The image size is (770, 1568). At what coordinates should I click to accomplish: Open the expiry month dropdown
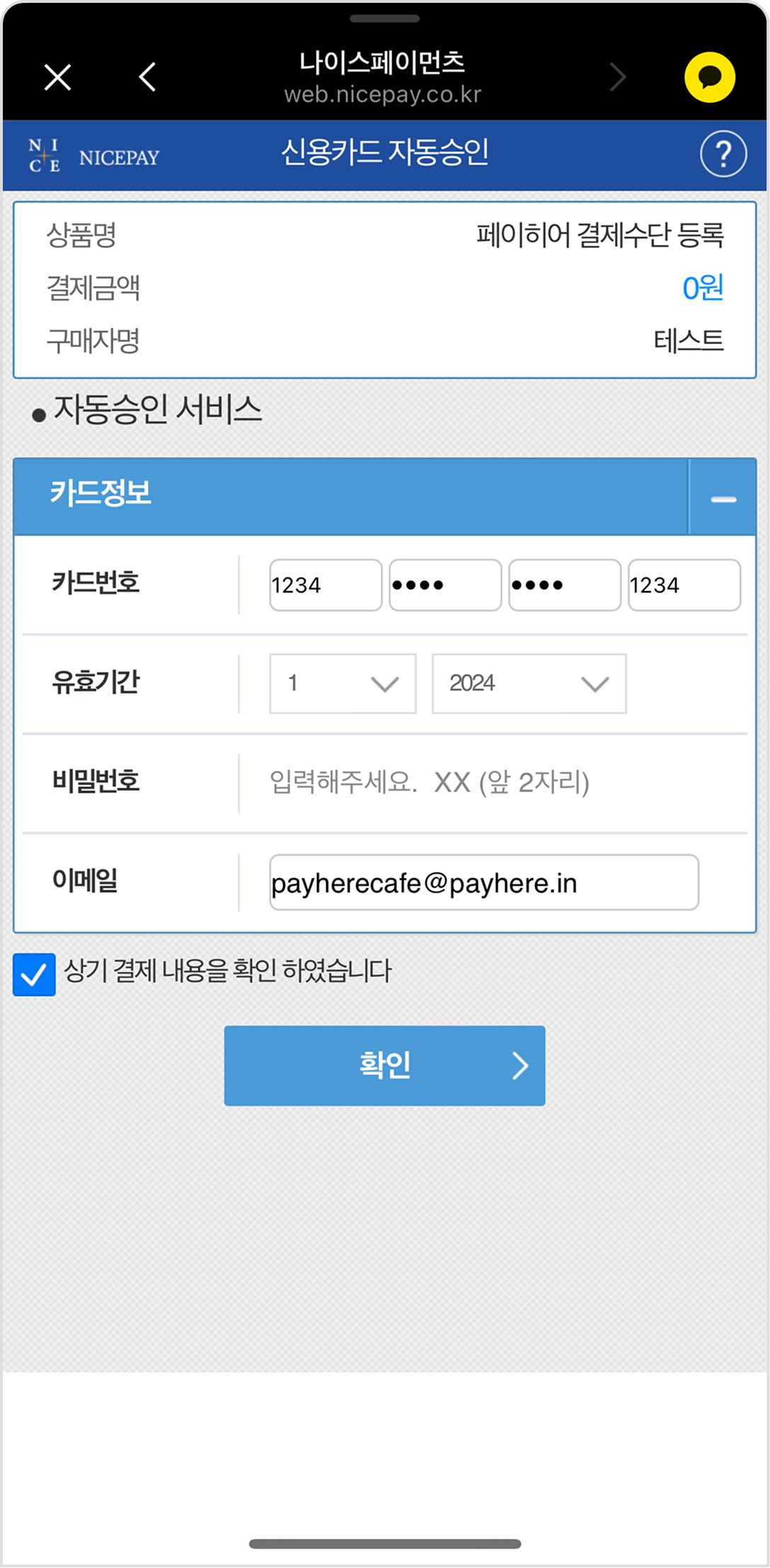343,684
